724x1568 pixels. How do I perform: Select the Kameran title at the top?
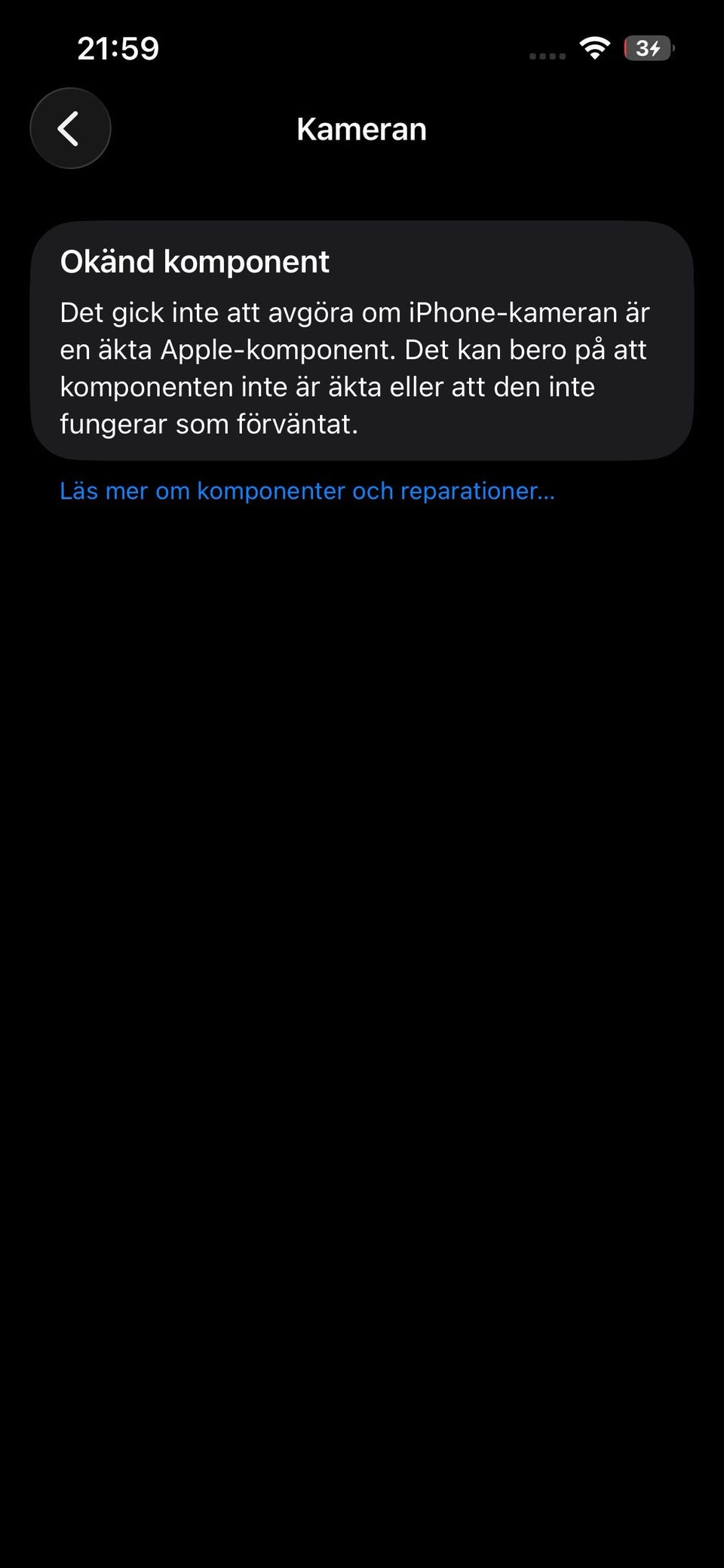361,128
